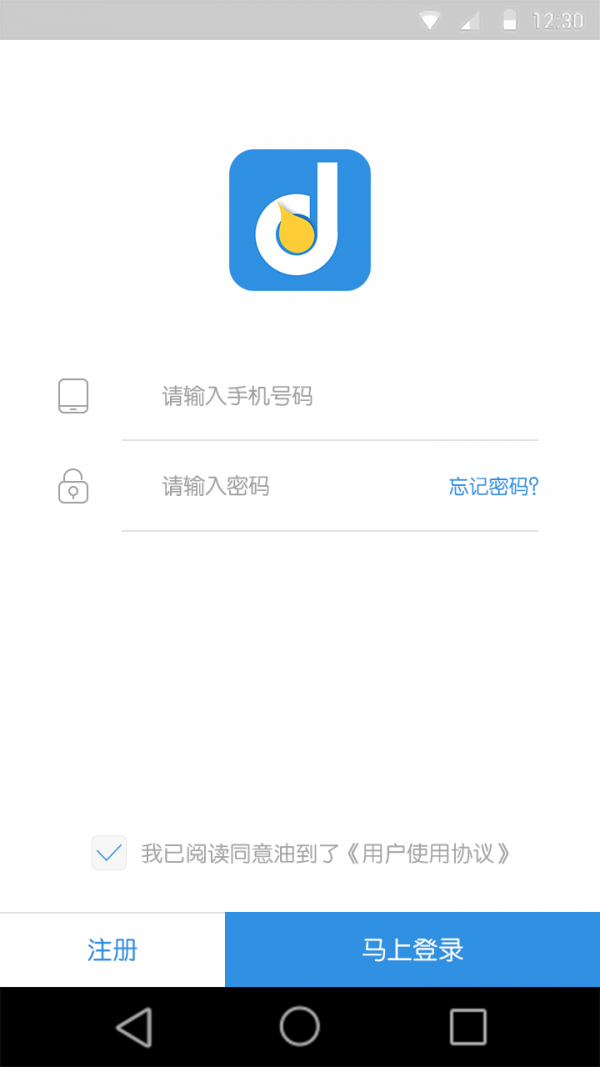Tap the 注册 button
This screenshot has height=1067, width=600.
click(x=112, y=949)
